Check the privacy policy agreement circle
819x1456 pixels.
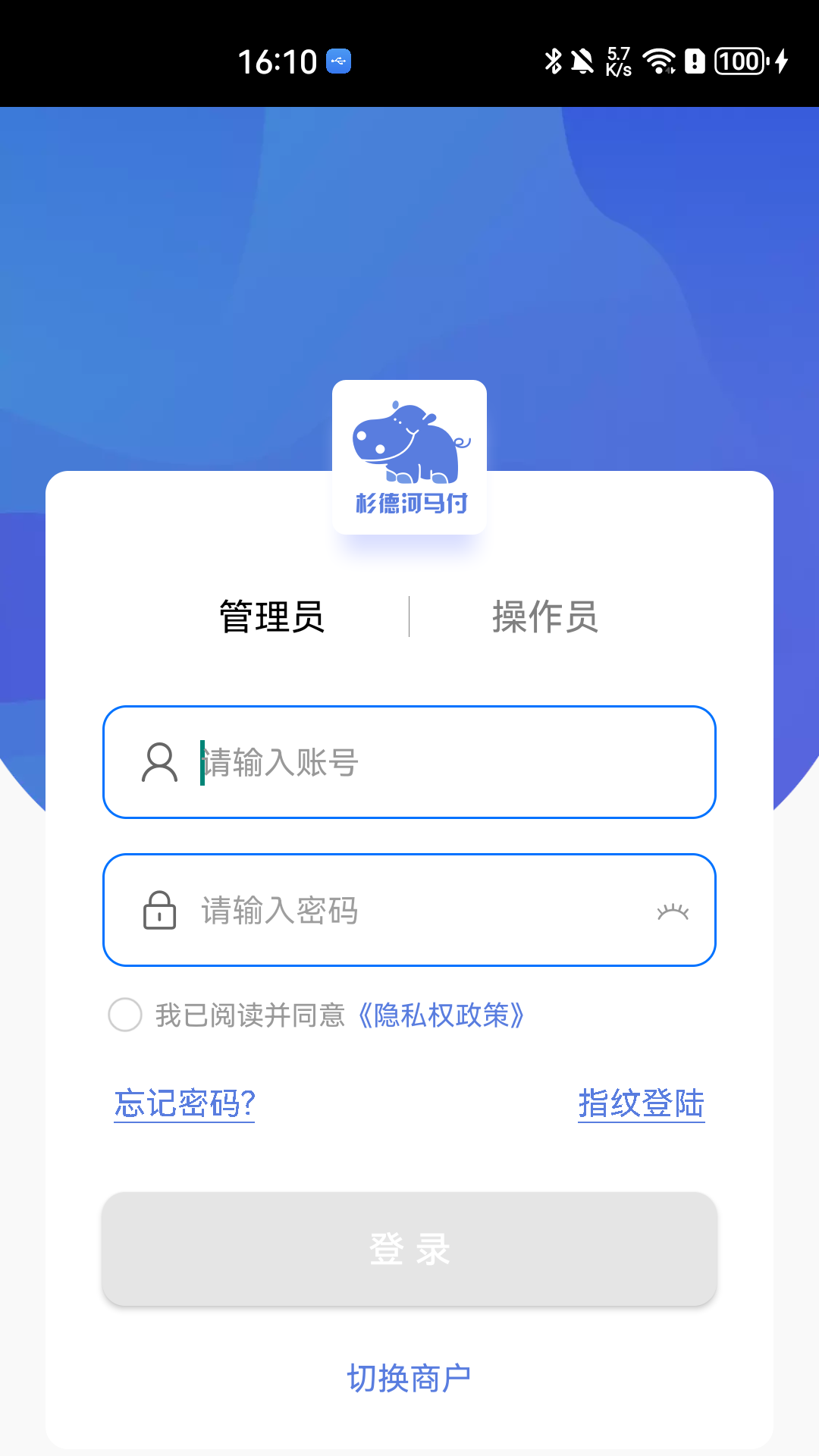click(124, 1015)
